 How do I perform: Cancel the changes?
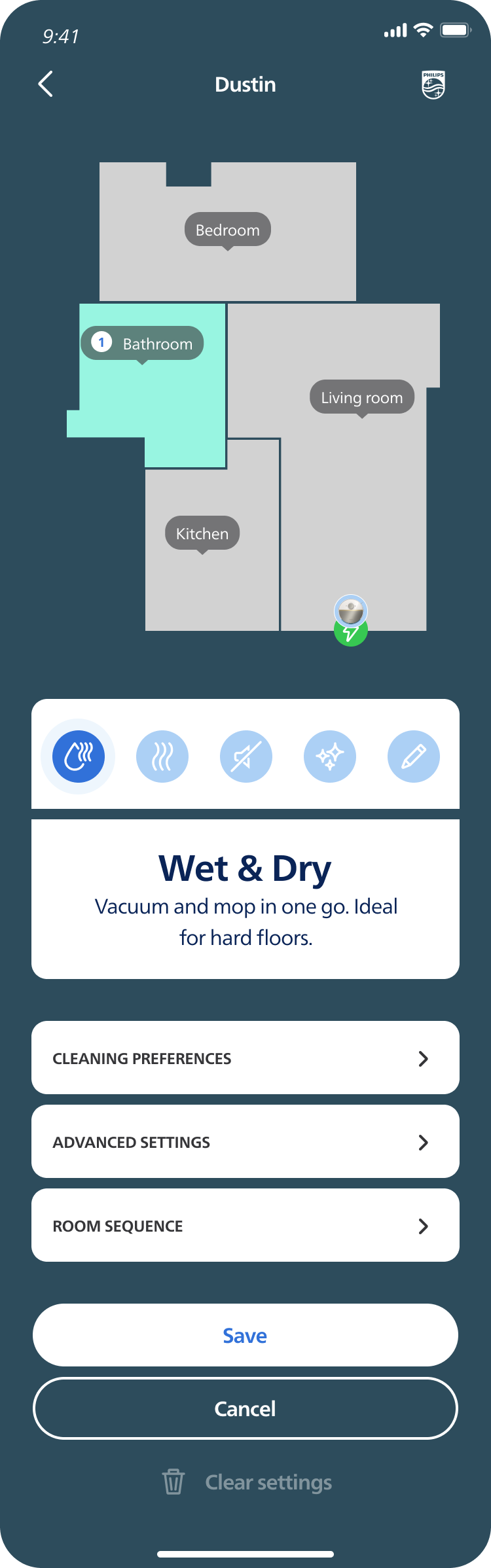pos(245,1408)
